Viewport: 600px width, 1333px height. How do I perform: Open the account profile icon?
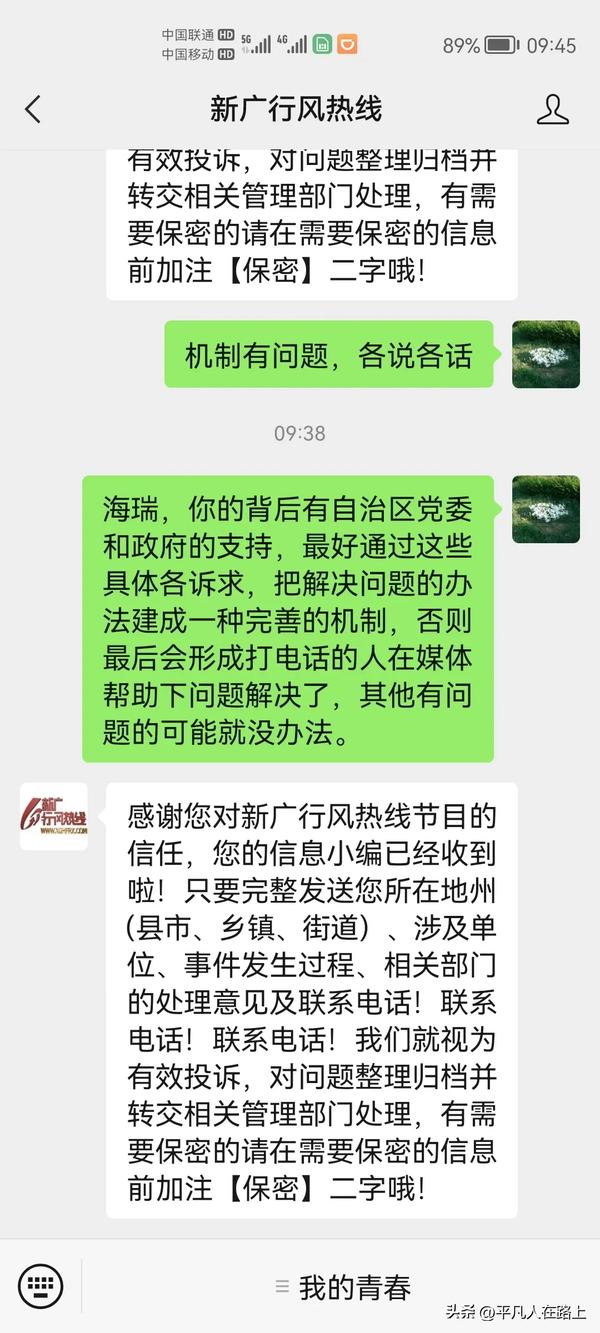(552, 109)
